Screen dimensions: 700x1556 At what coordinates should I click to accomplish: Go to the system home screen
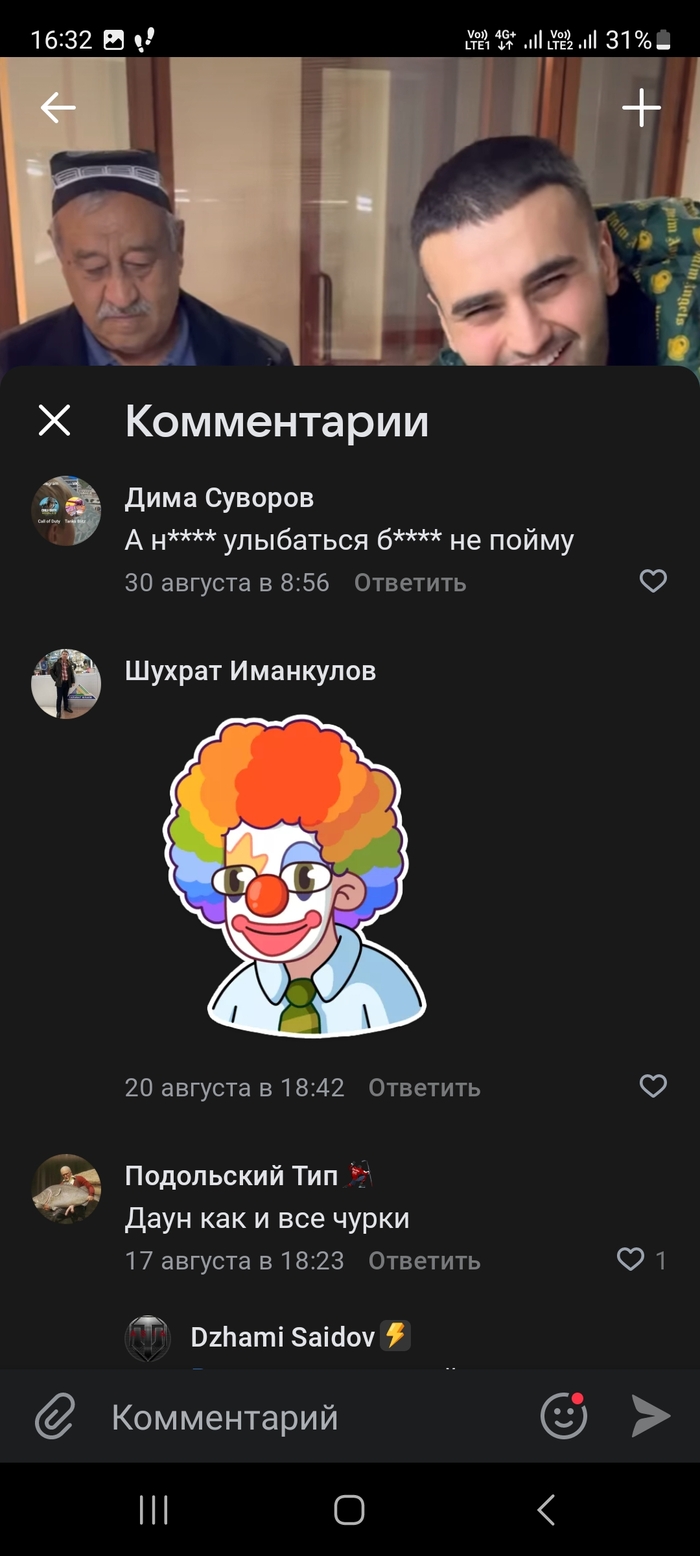coord(349,1510)
